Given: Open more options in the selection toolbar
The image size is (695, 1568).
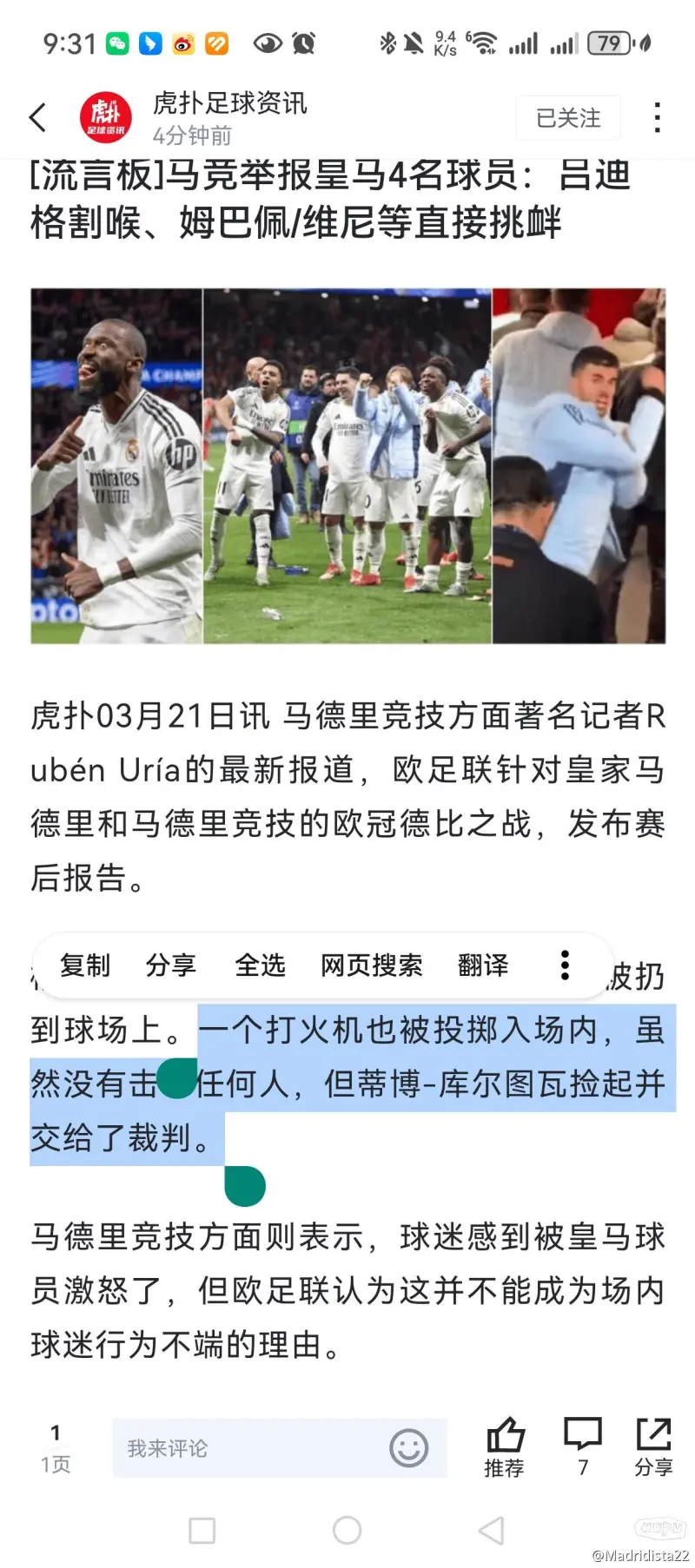Looking at the screenshot, I should click(x=565, y=965).
